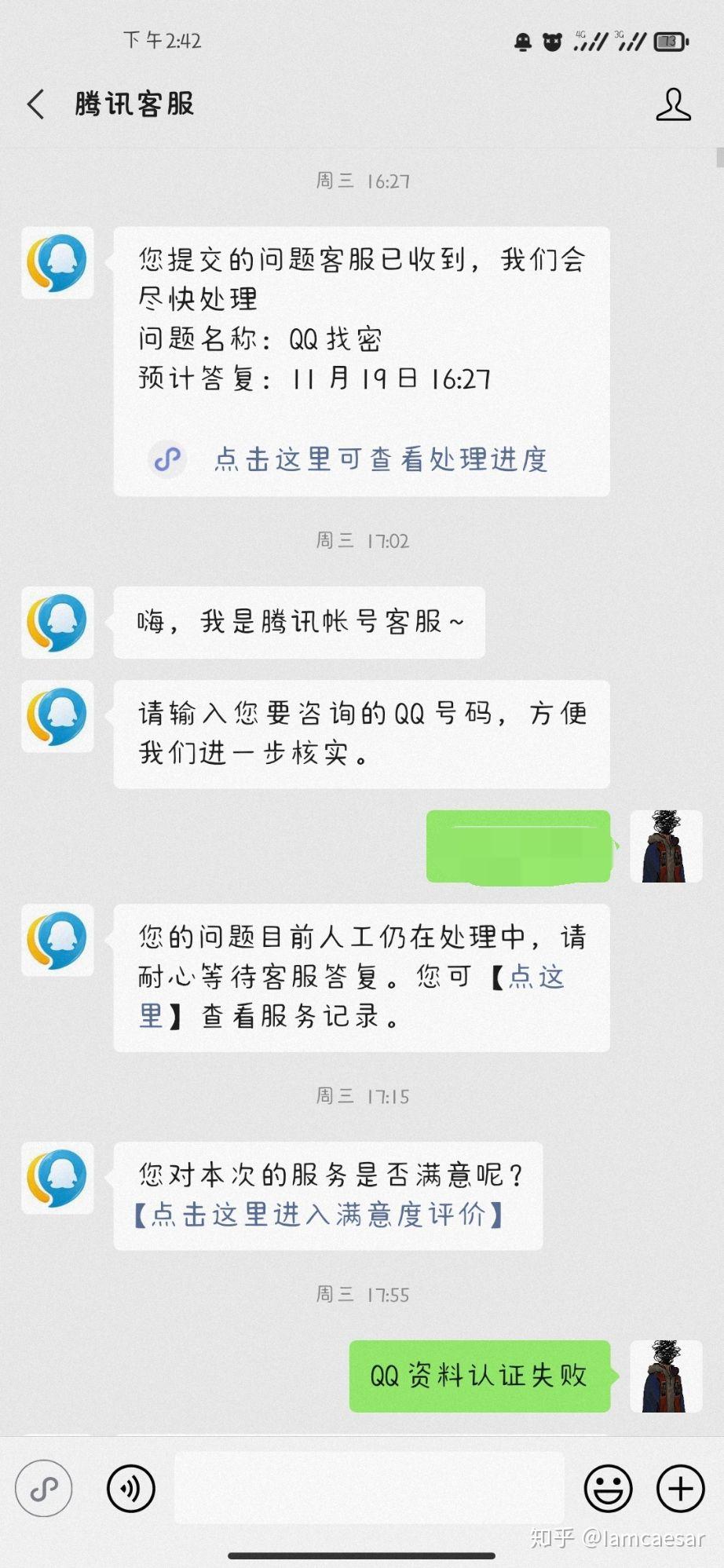The height and width of the screenshot is (1568, 724).
Task: Open the emoji picker
Action: tap(608, 1487)
